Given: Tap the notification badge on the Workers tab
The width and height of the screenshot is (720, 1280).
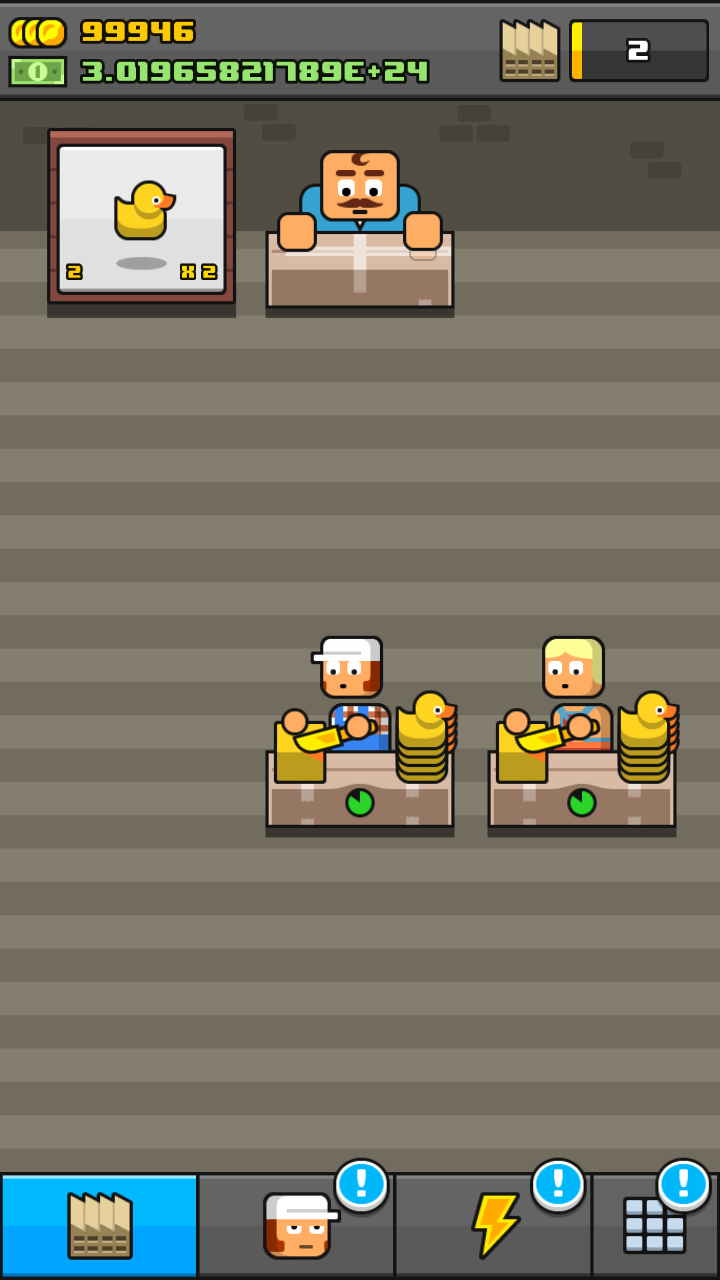Looking at the screenshot, I should [361, 1184].
